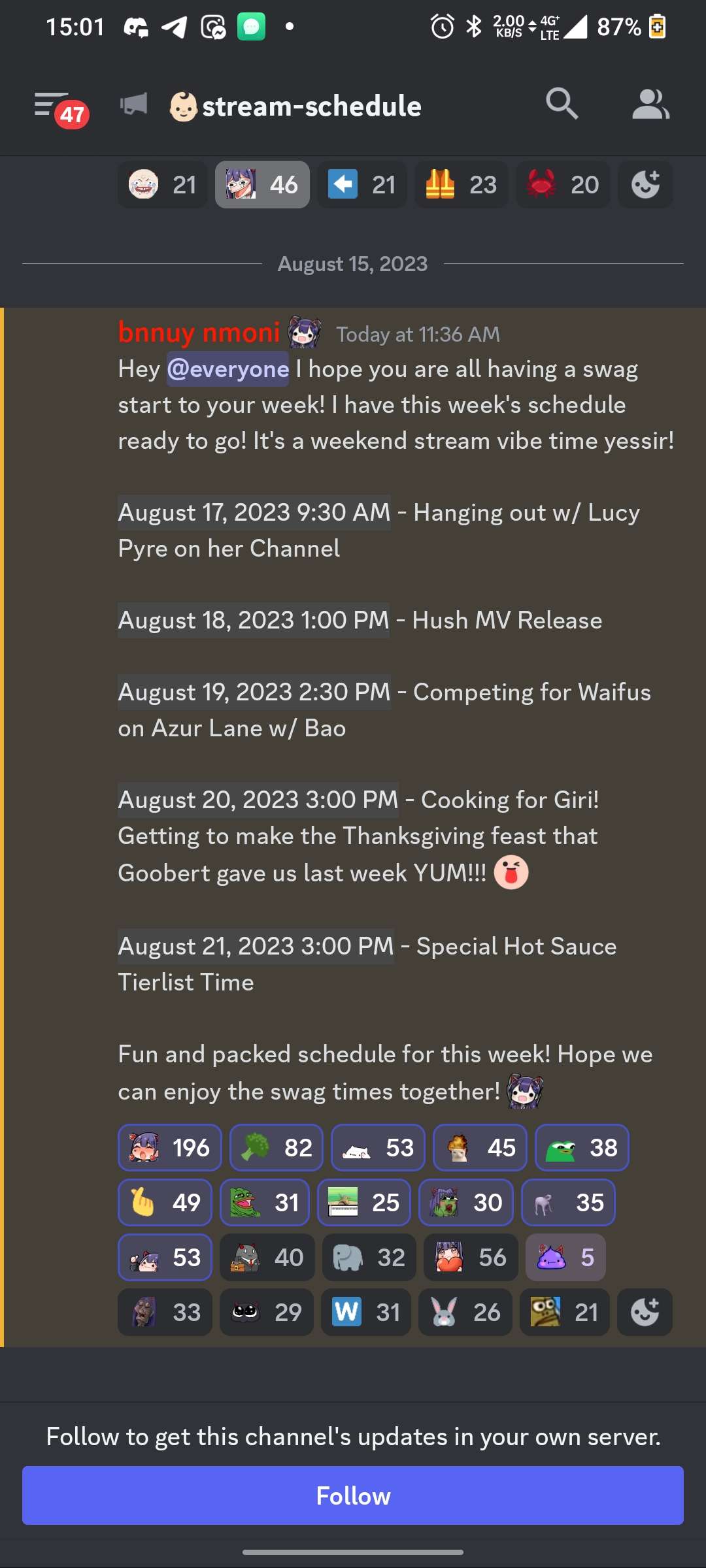Tap the life vest reaction showing 23
Screen dimensions: 706x1568
coord(462,185)
